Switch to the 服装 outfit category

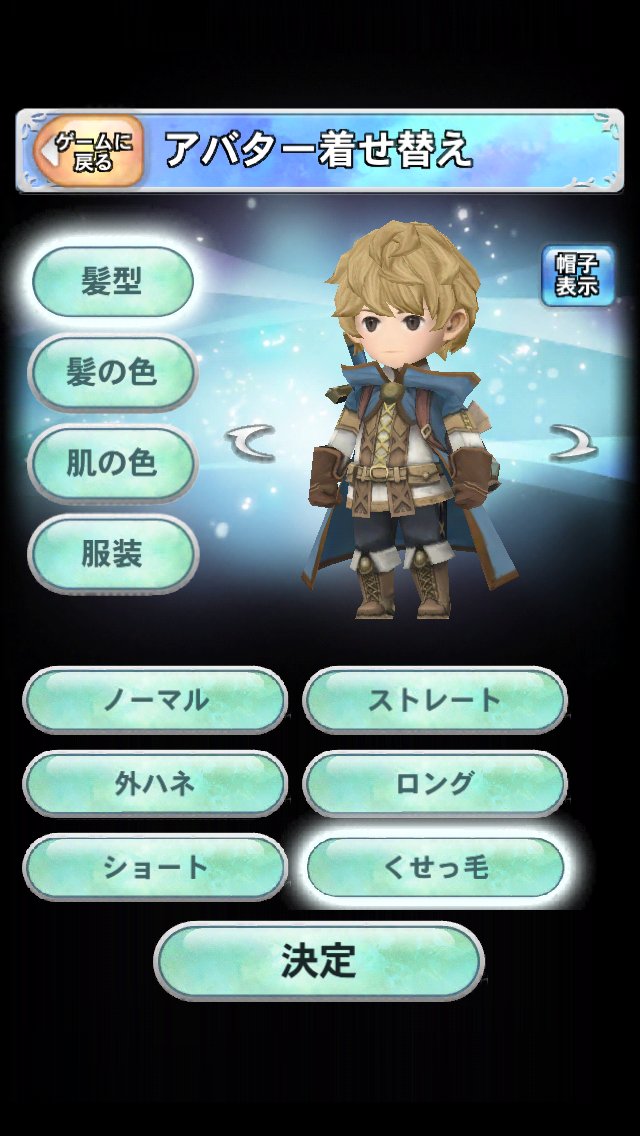(112, 554)
